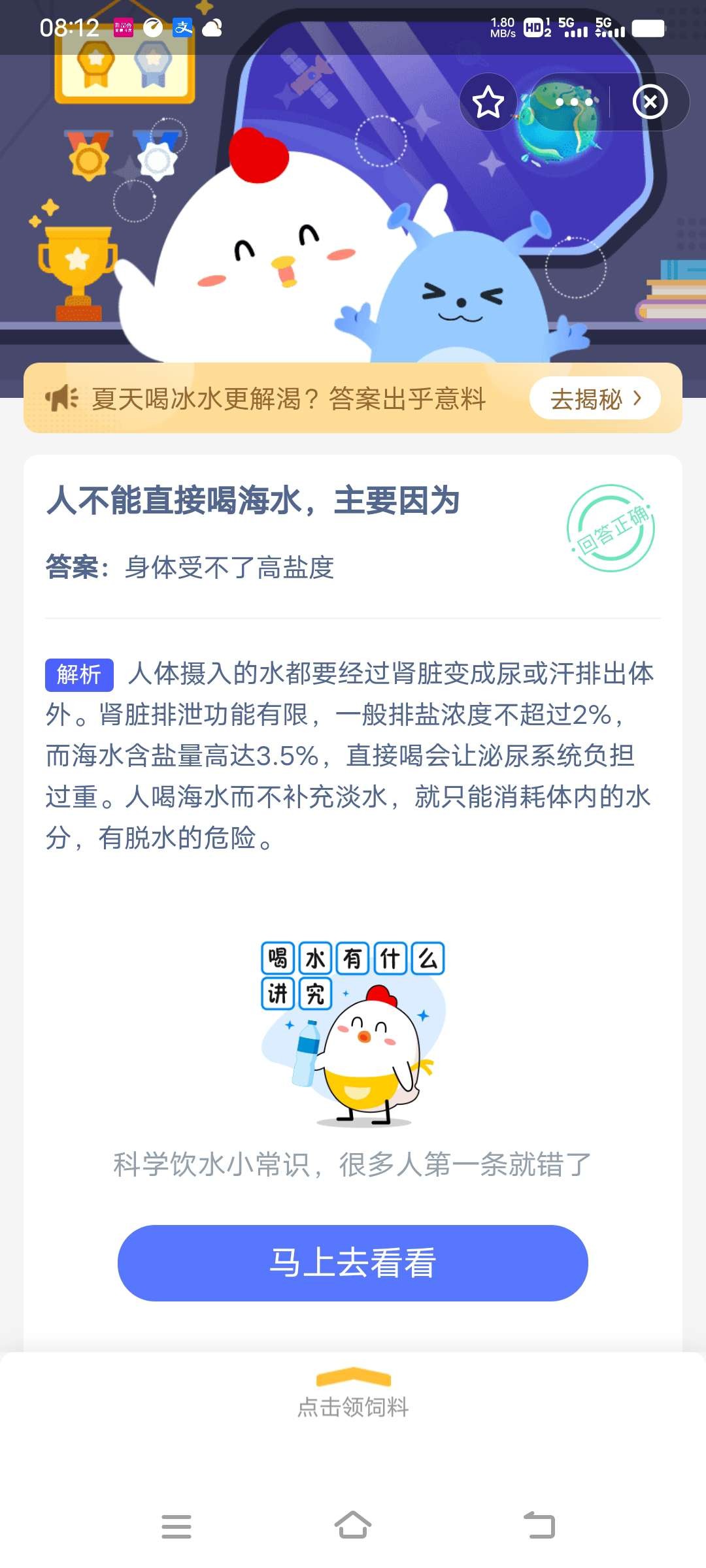706x1568 pixels.
Task: Favorite this mini program with the star icon
Action: pos(488,103)
